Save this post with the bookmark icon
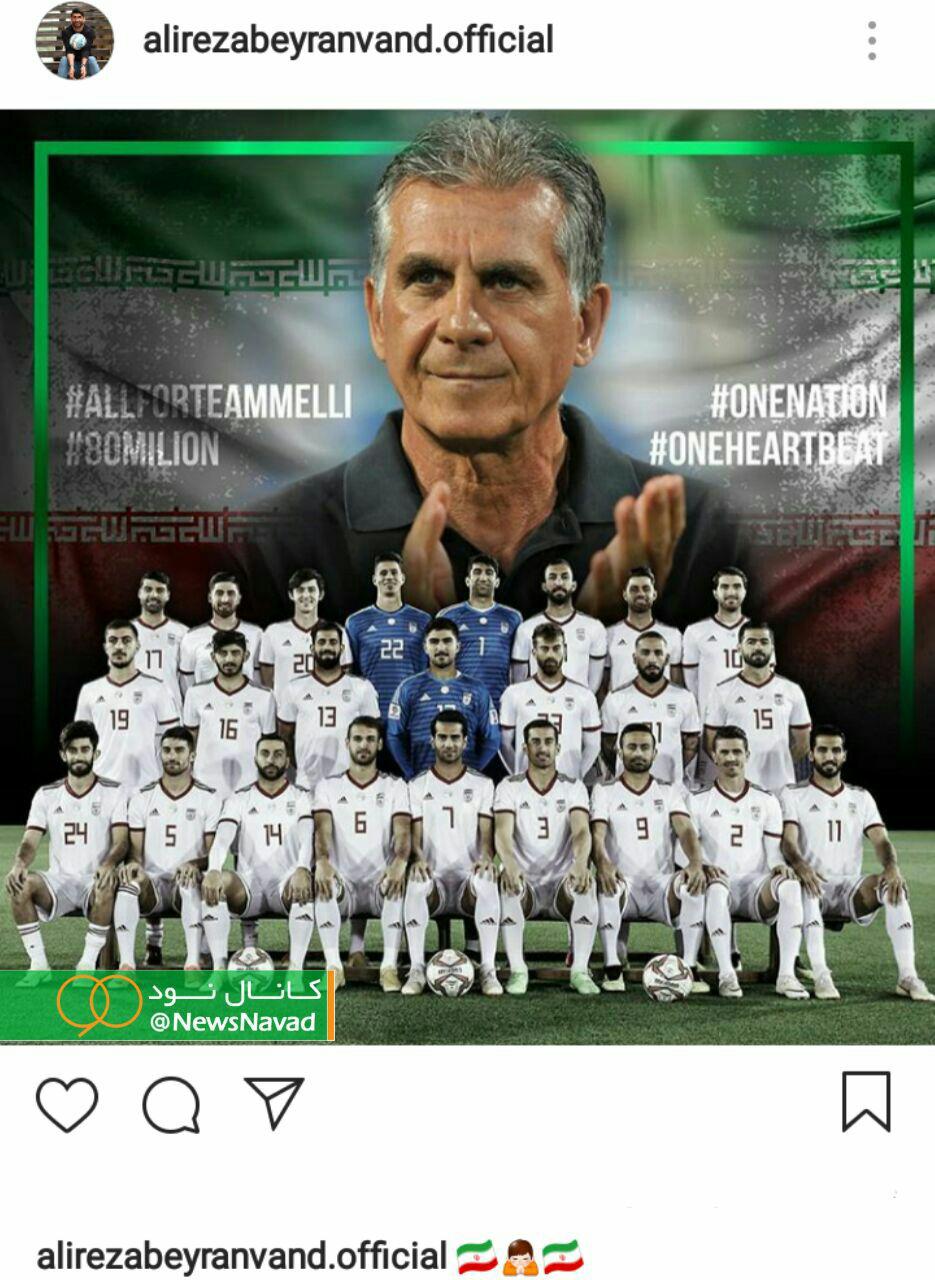 866,1102
